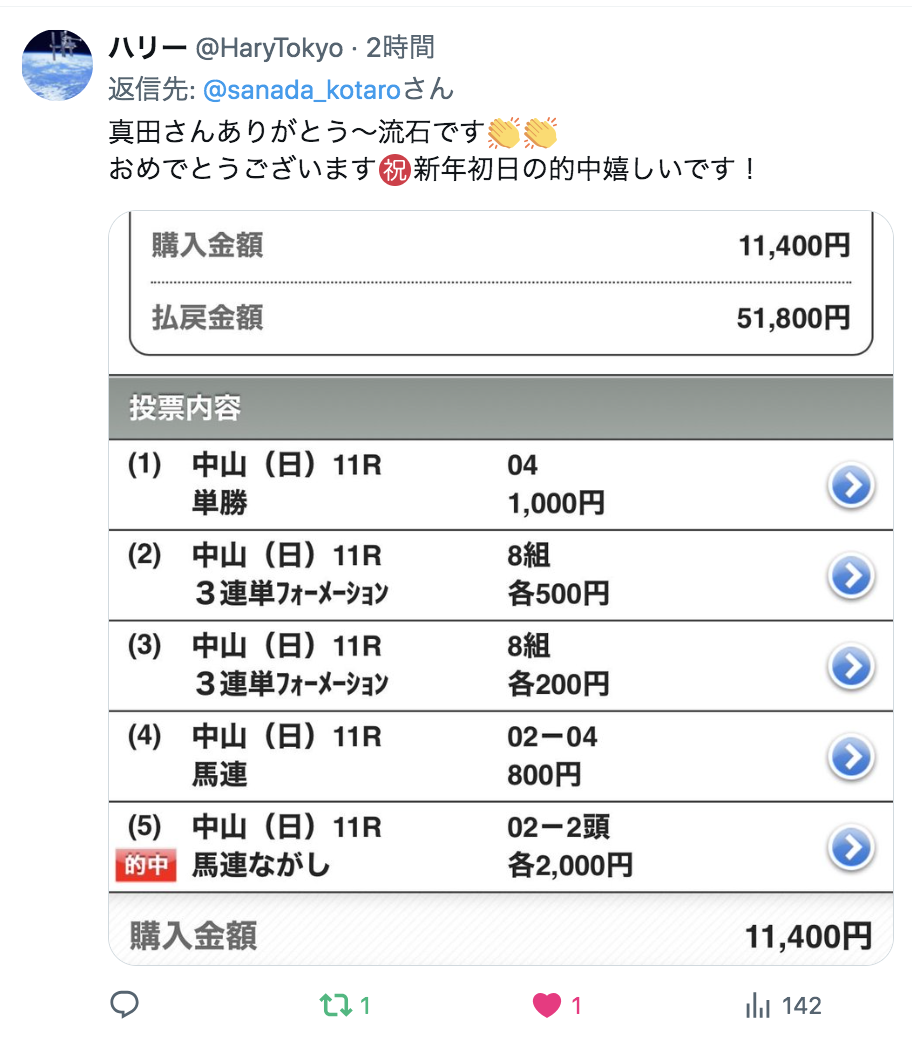Like ハリー's tweet
Image resolution: width=912 pixels, height=1040 pixels.
coord(547,1005)
